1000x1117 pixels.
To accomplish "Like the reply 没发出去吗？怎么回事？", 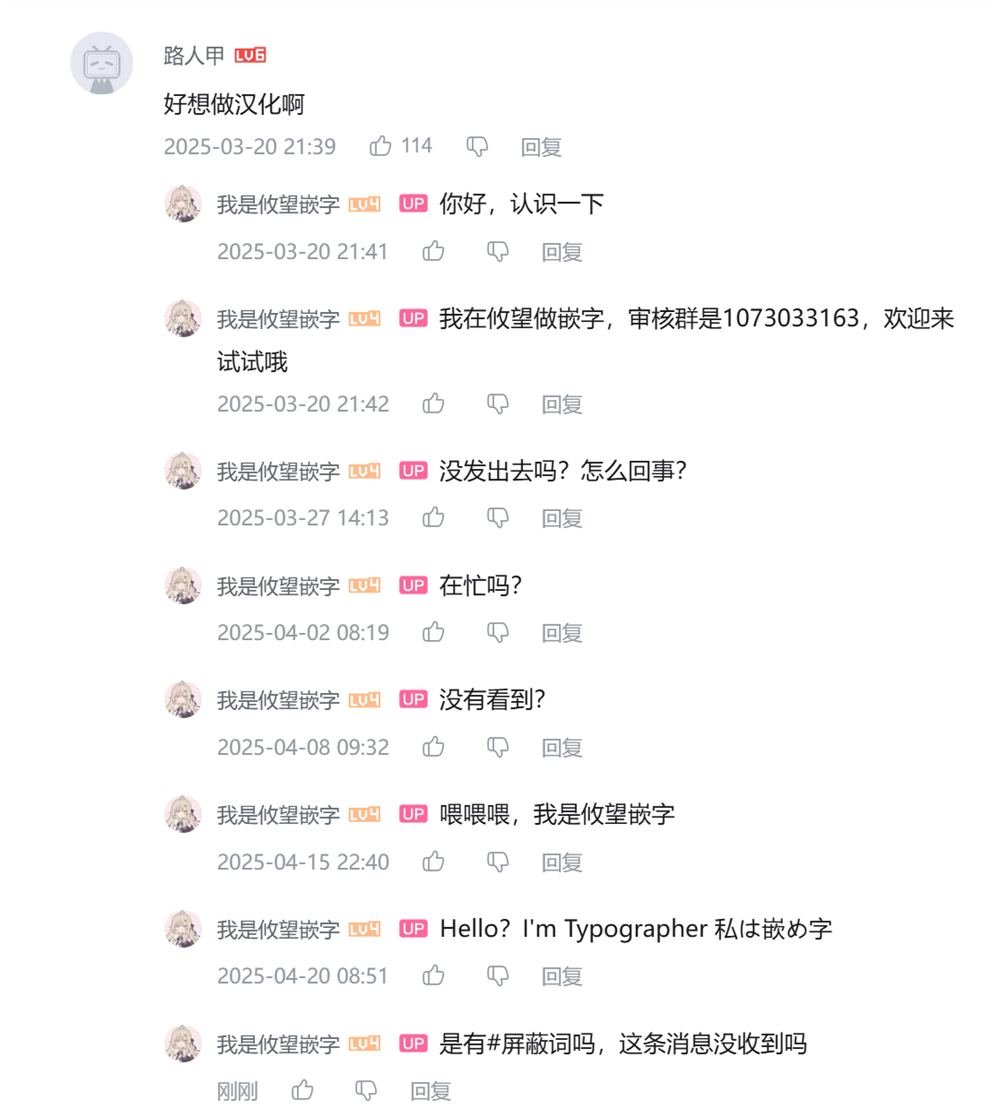I will pyautogui.click(x=433, y=518).
